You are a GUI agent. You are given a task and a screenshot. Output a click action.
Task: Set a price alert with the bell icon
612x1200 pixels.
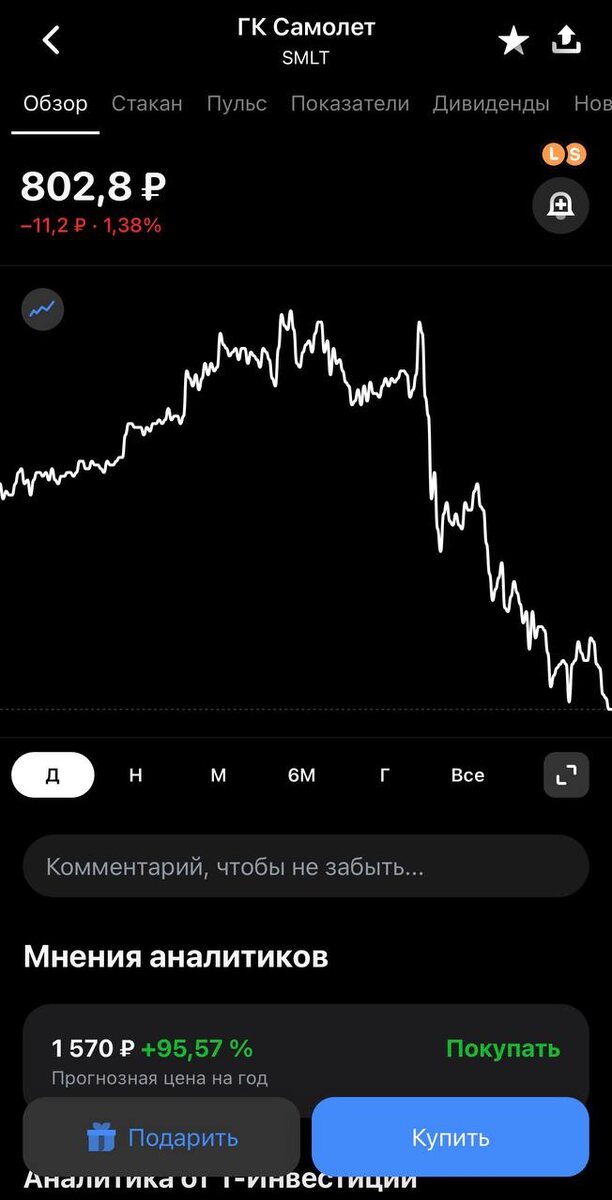560,205
